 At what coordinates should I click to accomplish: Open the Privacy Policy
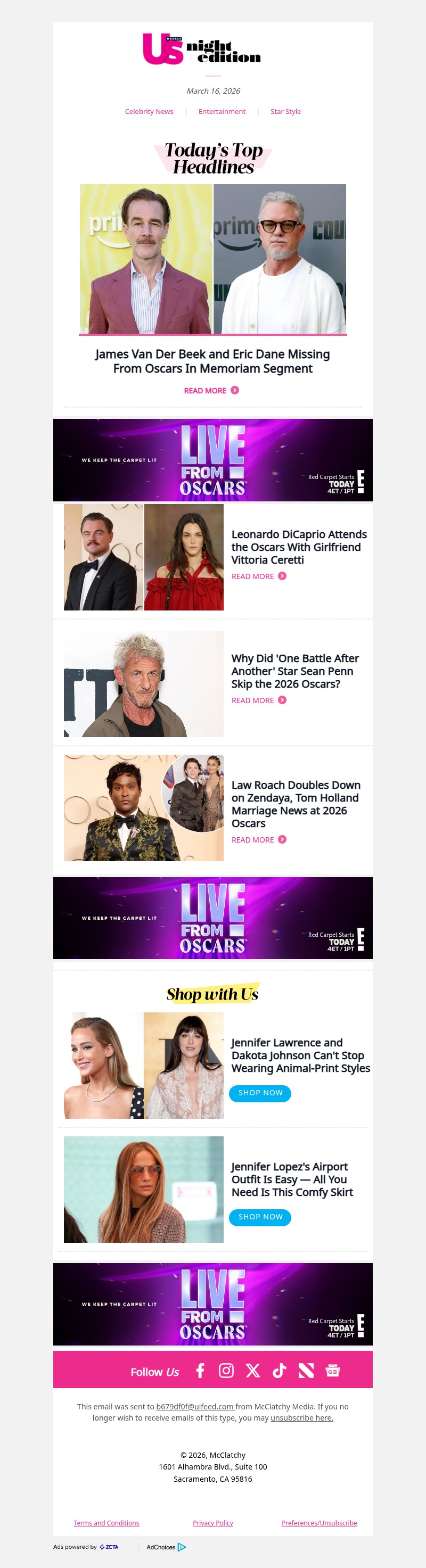point(212,1523)
